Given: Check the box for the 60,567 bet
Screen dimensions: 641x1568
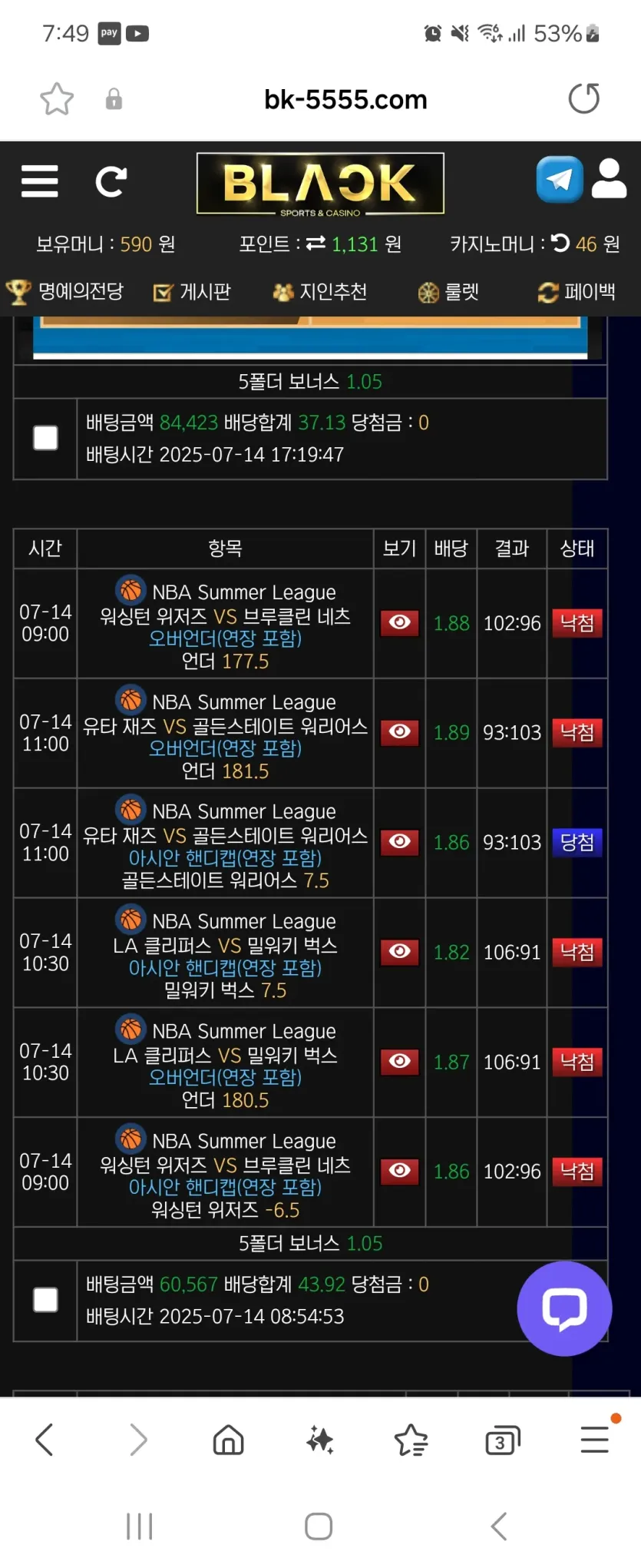Looking at the screenshot, I should pos(45,1300).
